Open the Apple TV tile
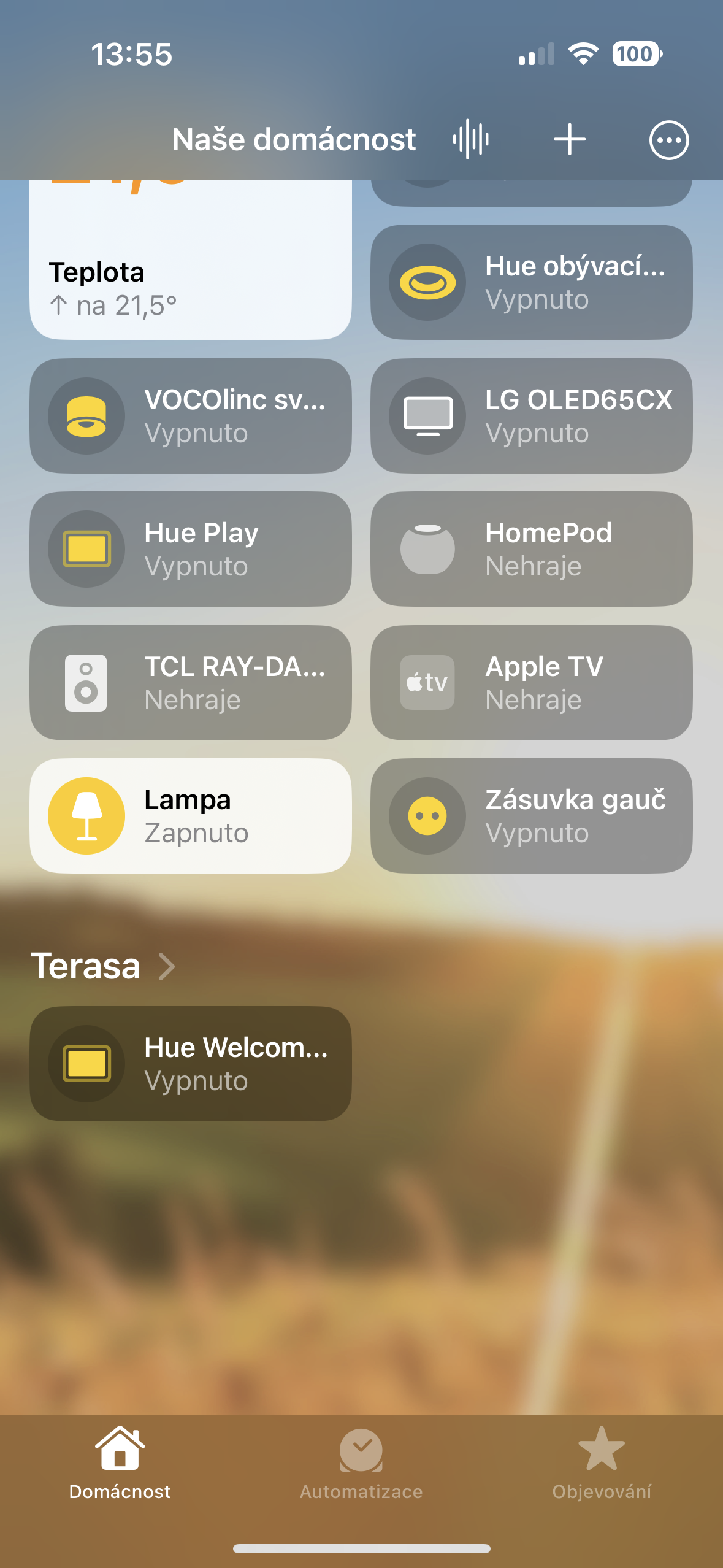723x1568 pixels. pyautogui.click(x=531, y=682)
